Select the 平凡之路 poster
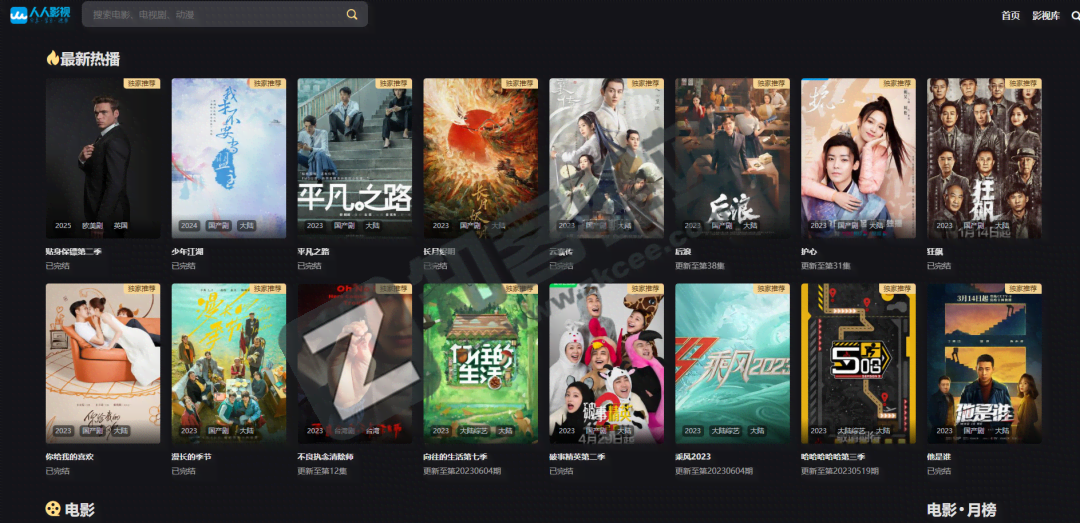Viewport: 1080px width, 523px height. click(354, 158)
